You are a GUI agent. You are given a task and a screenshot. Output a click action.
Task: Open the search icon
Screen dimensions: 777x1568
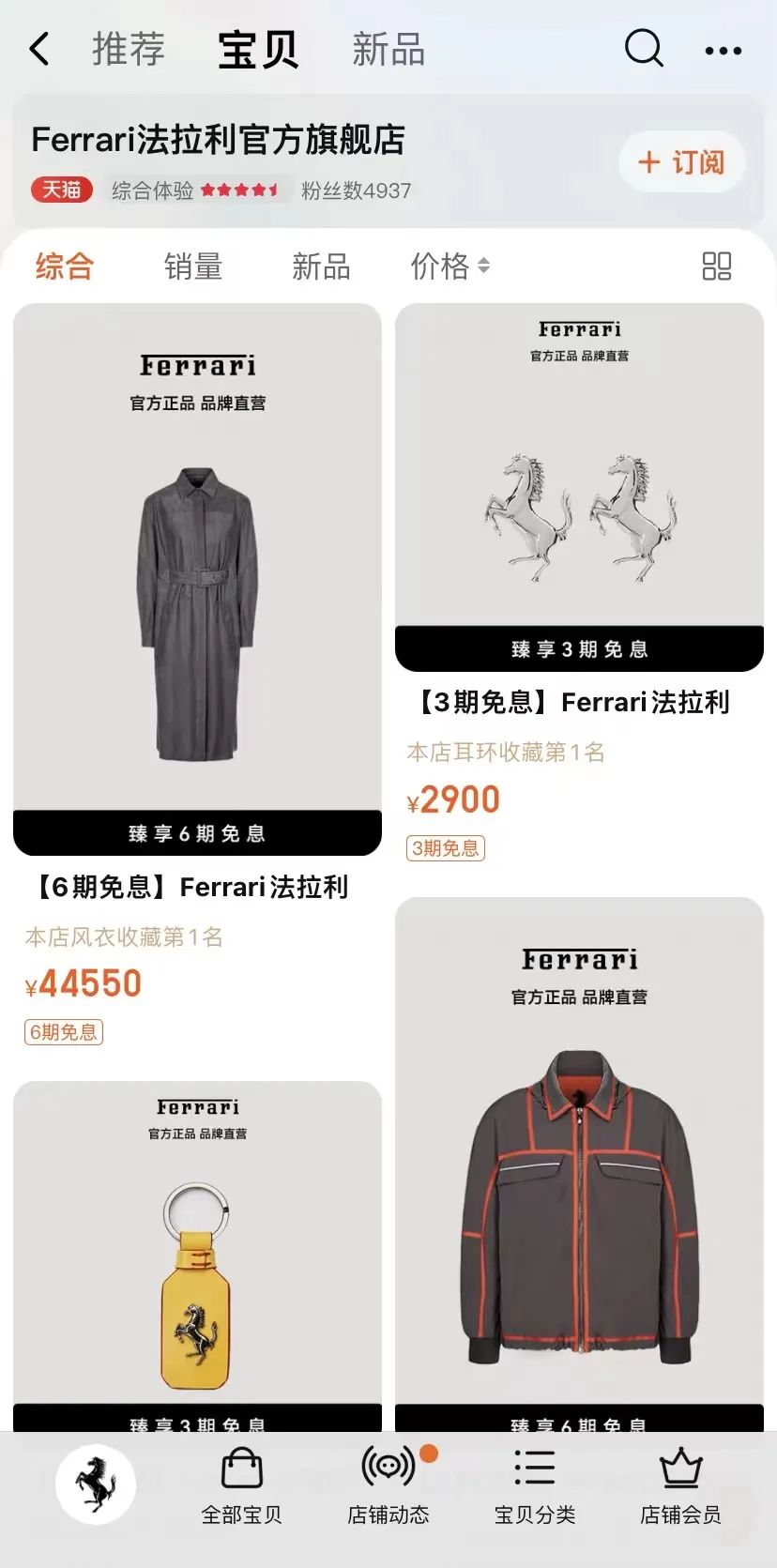(x=644, y=47)
